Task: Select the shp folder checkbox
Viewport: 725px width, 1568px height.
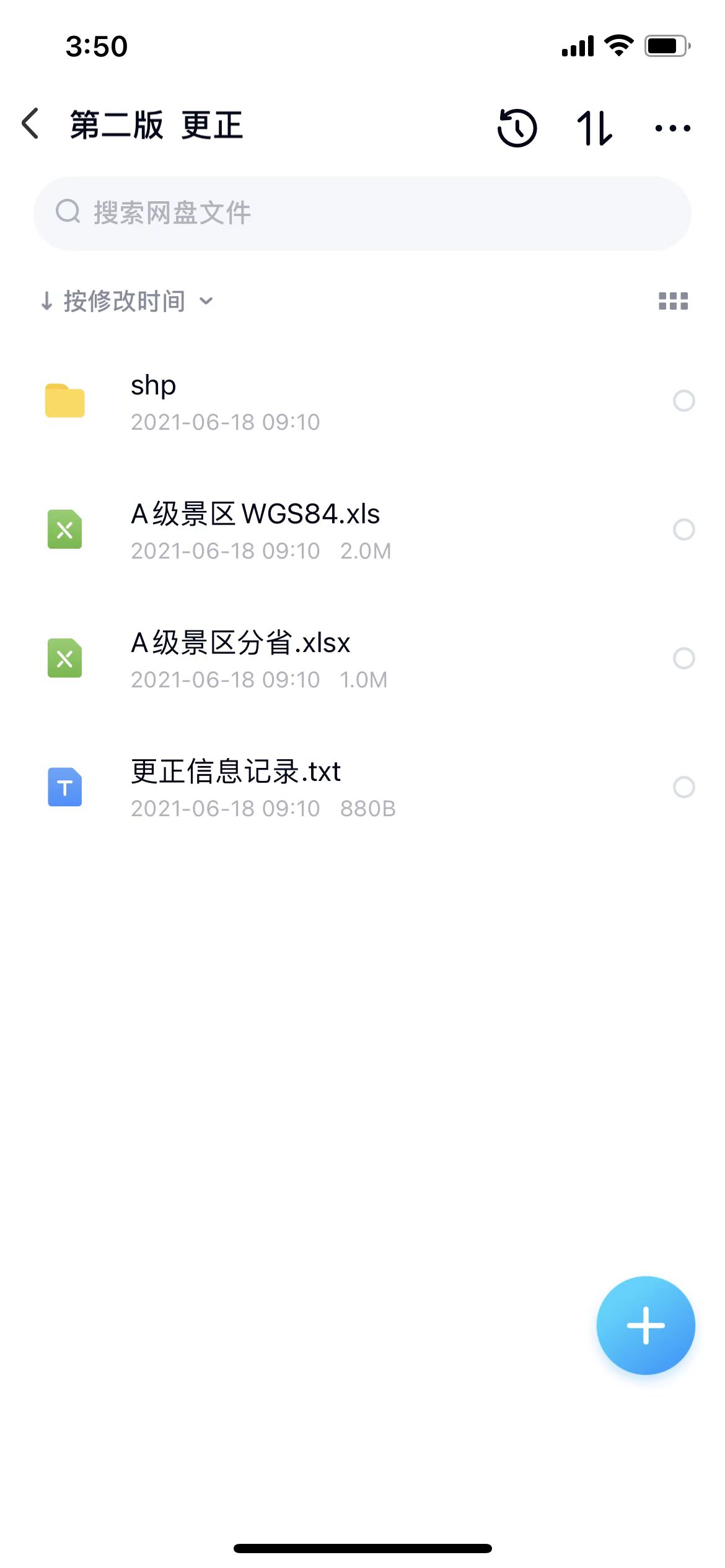Action: 683,401
